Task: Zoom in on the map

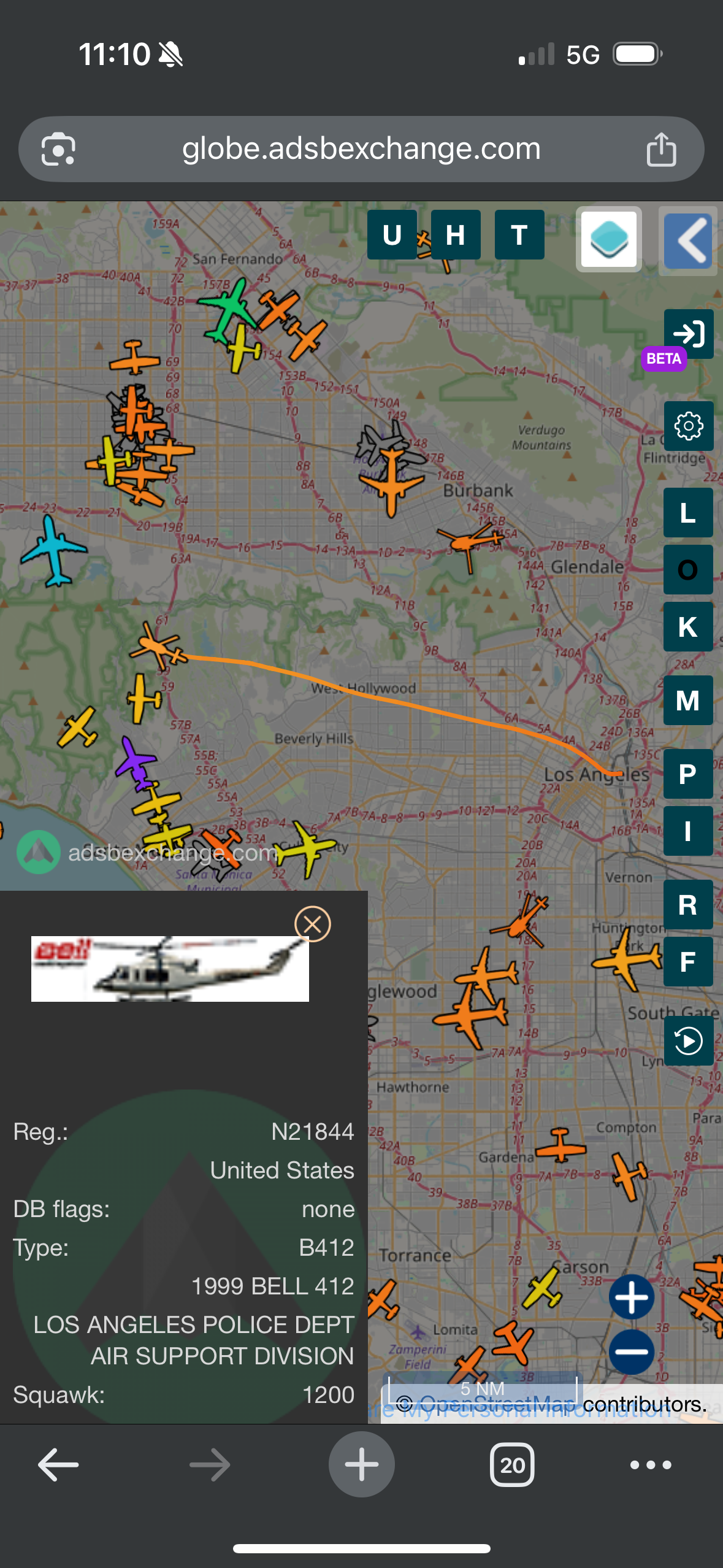Action: click(x=632, y=1297)
